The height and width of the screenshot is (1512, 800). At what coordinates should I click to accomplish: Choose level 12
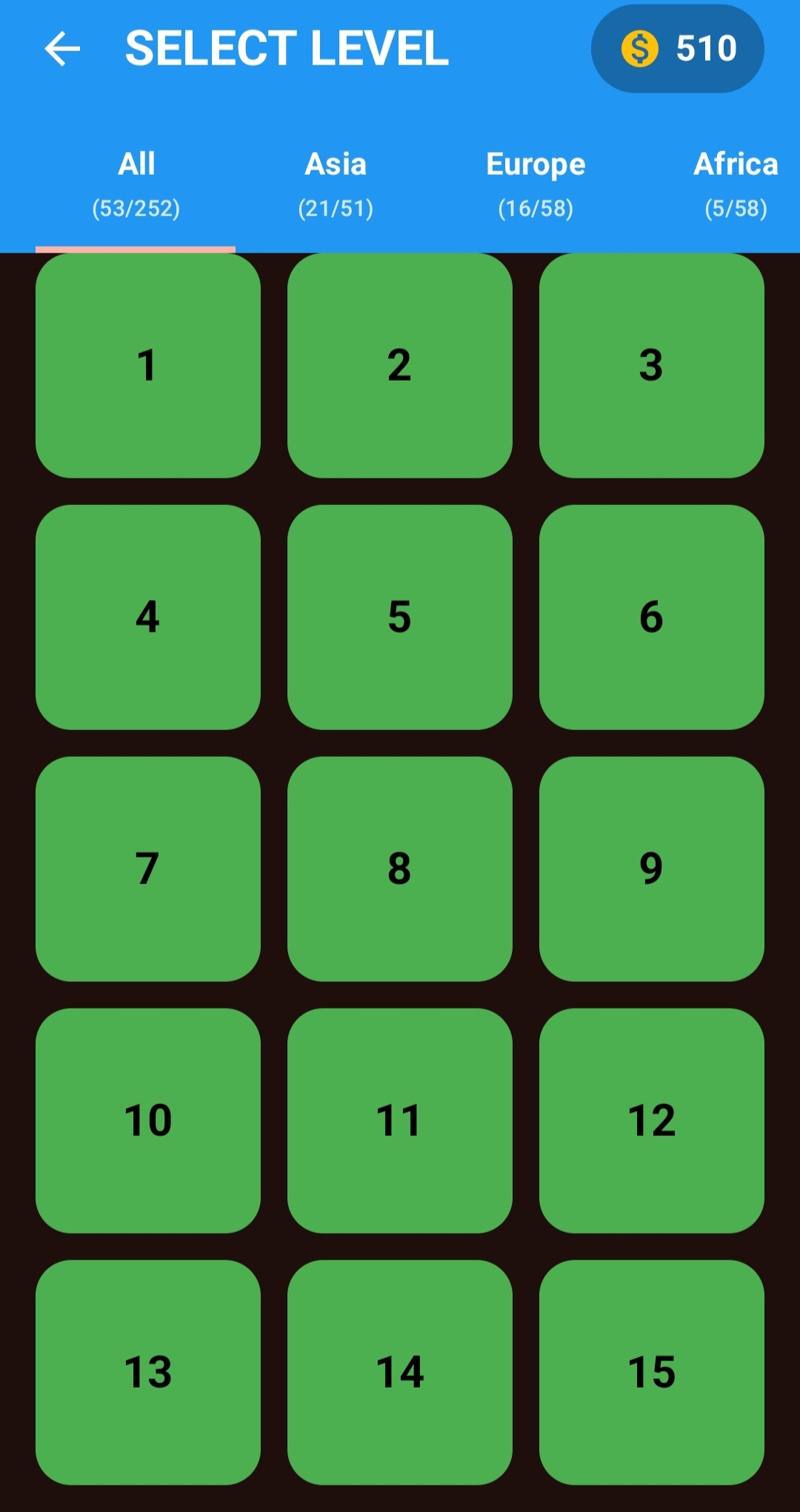pos(652,1121)
